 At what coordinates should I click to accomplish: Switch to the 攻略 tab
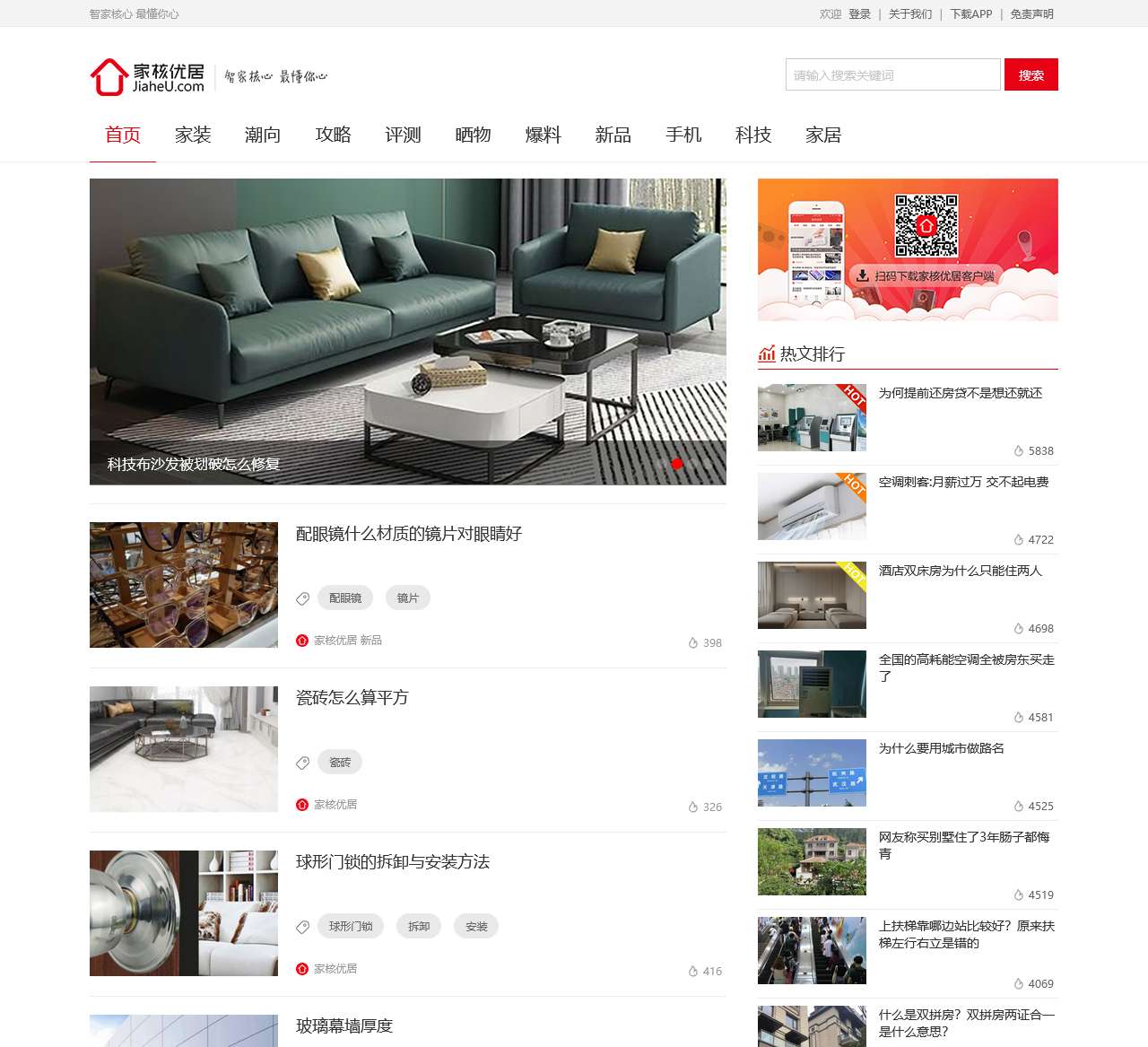point(333,135)
